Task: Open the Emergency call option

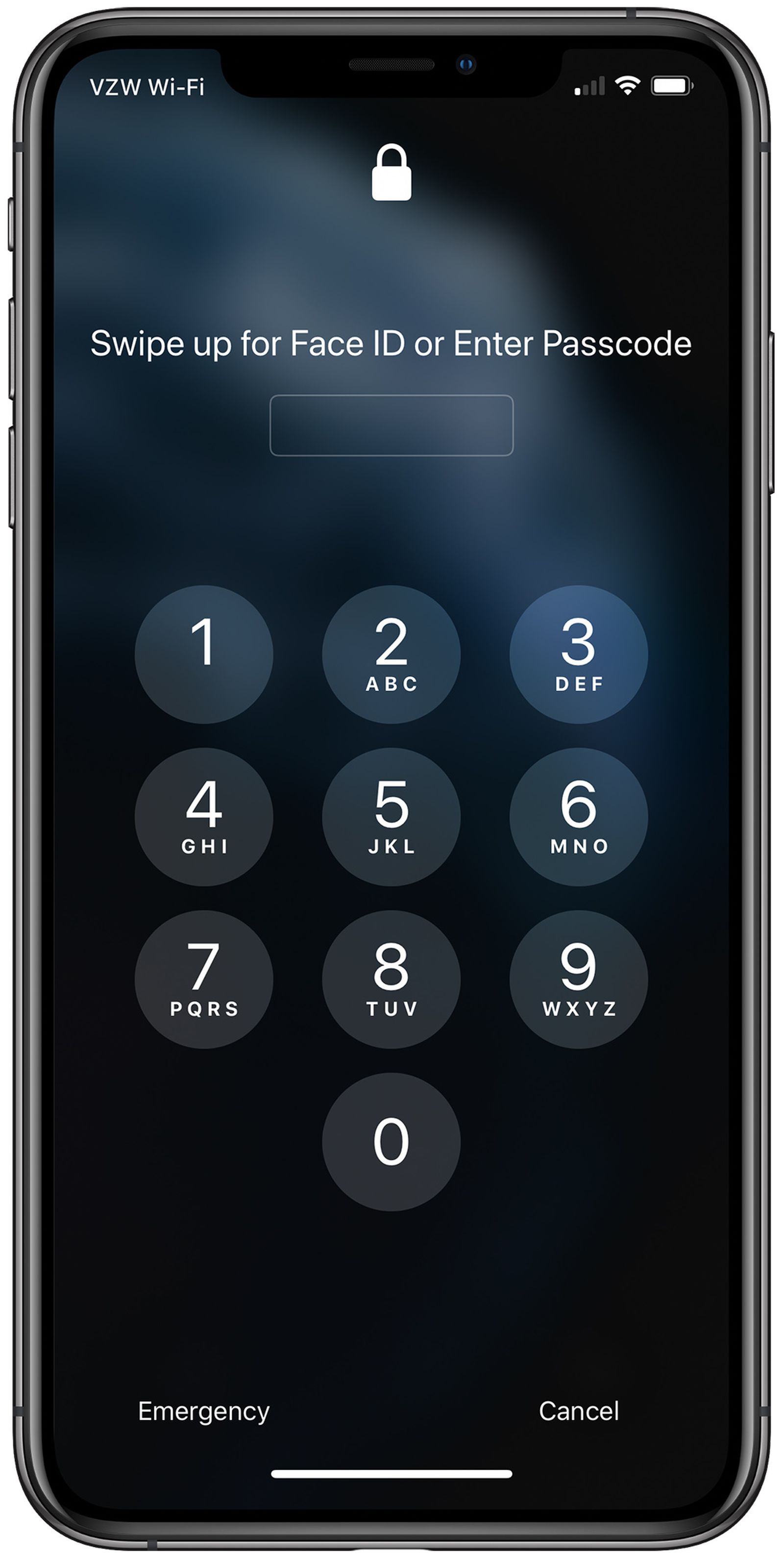Action: click(204, 1410)
